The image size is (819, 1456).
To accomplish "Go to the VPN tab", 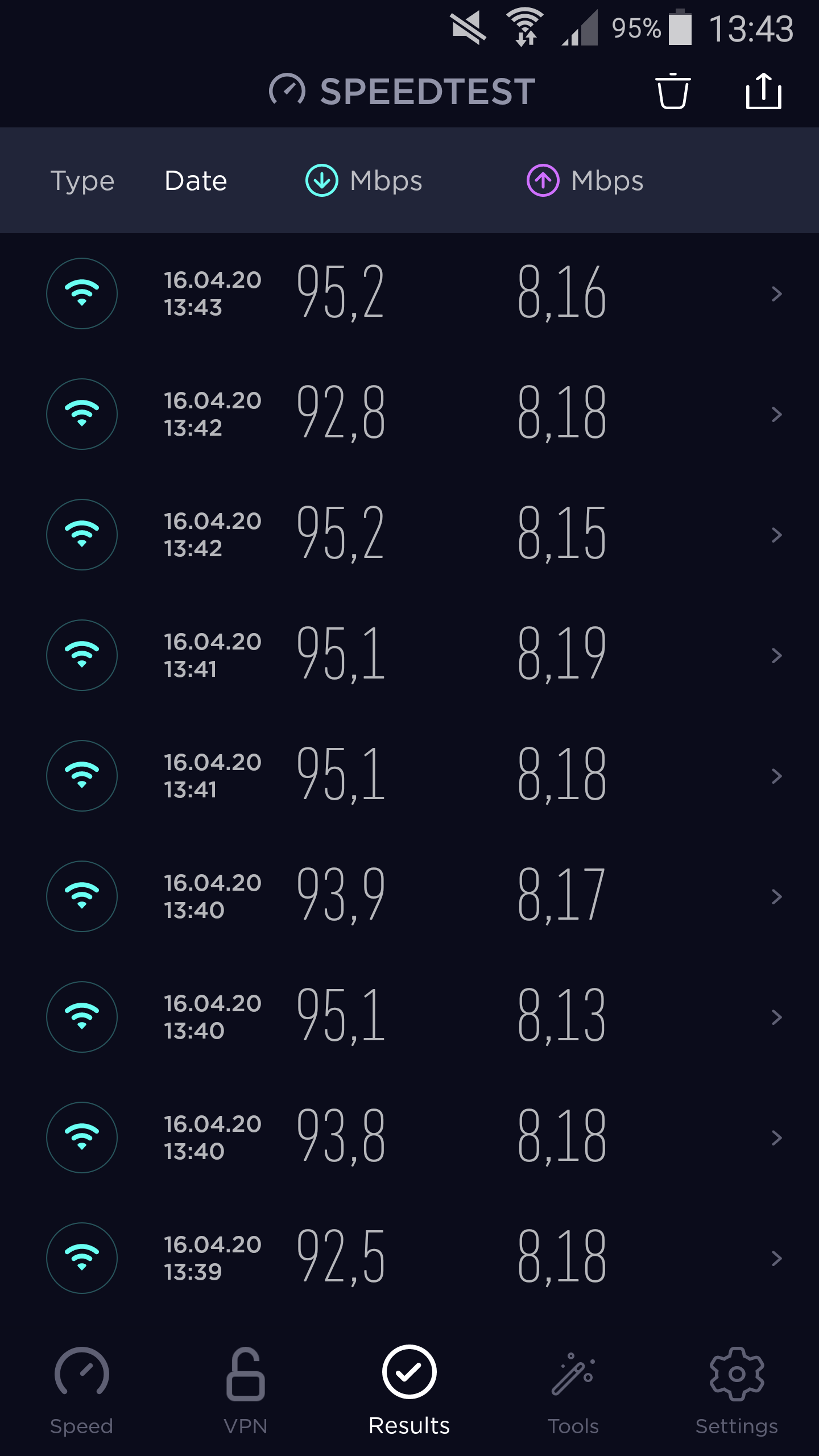I will (x=246, y=1388).
